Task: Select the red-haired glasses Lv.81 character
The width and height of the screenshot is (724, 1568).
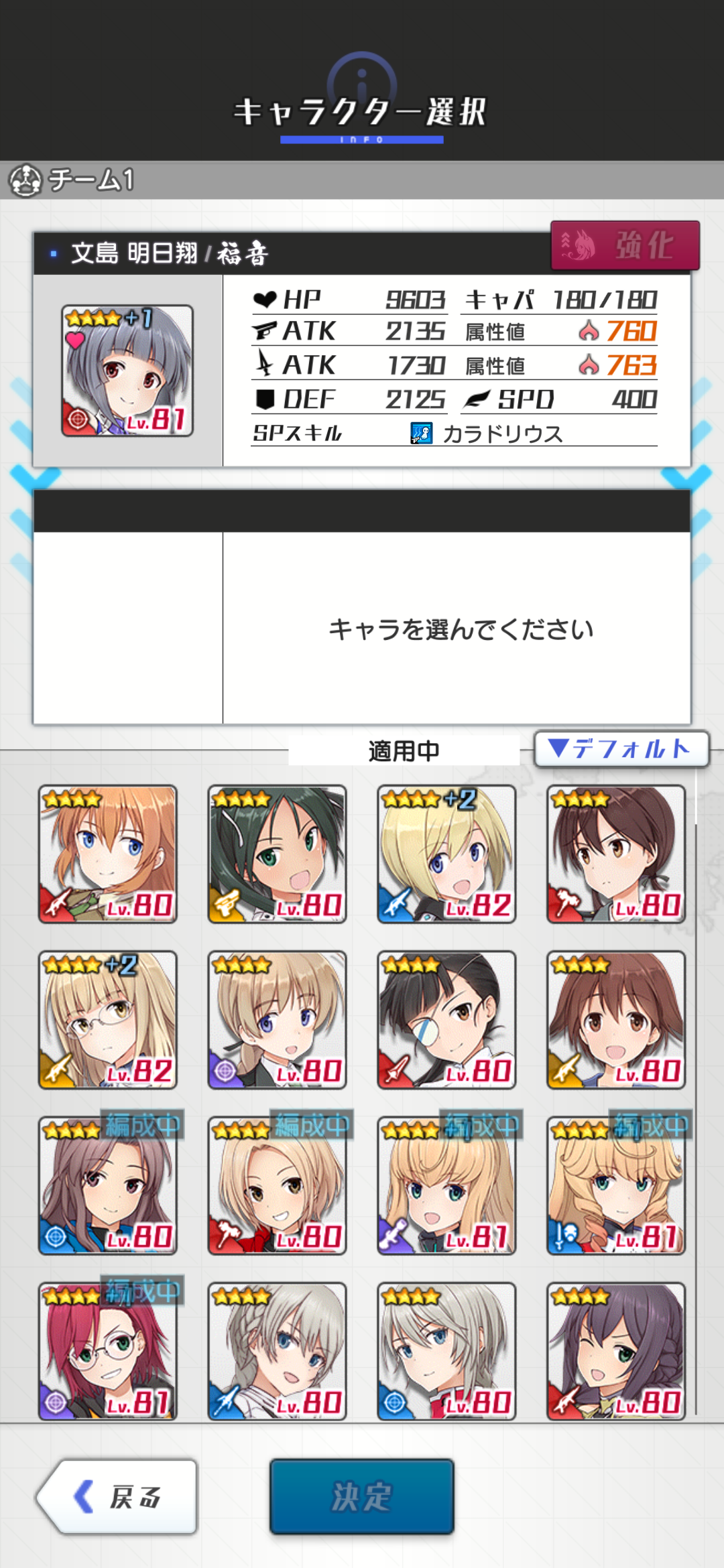Action: (x=108, y=1351)
